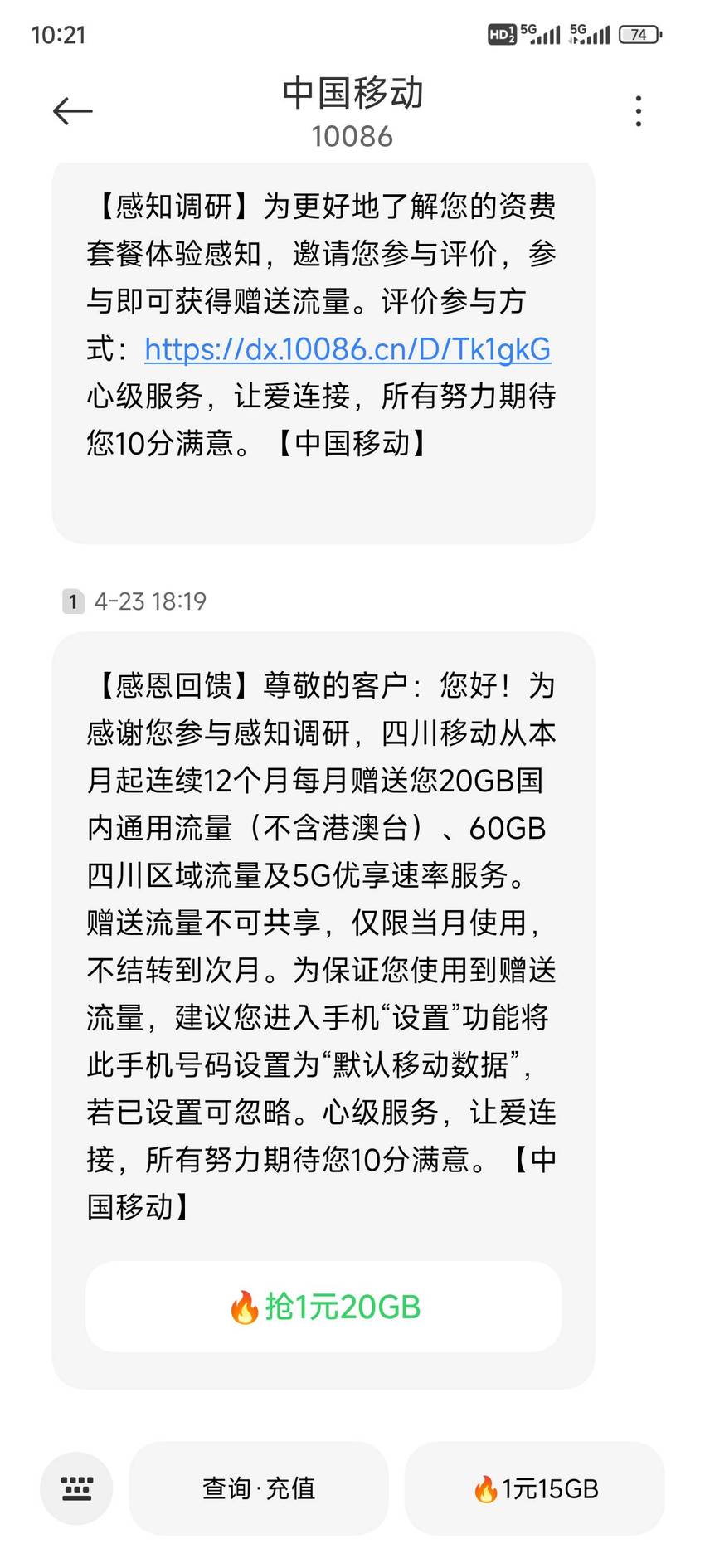Switch to keyboard input mode
This screenshot has height=1568, width=705.
click(x=76, y=1488)
